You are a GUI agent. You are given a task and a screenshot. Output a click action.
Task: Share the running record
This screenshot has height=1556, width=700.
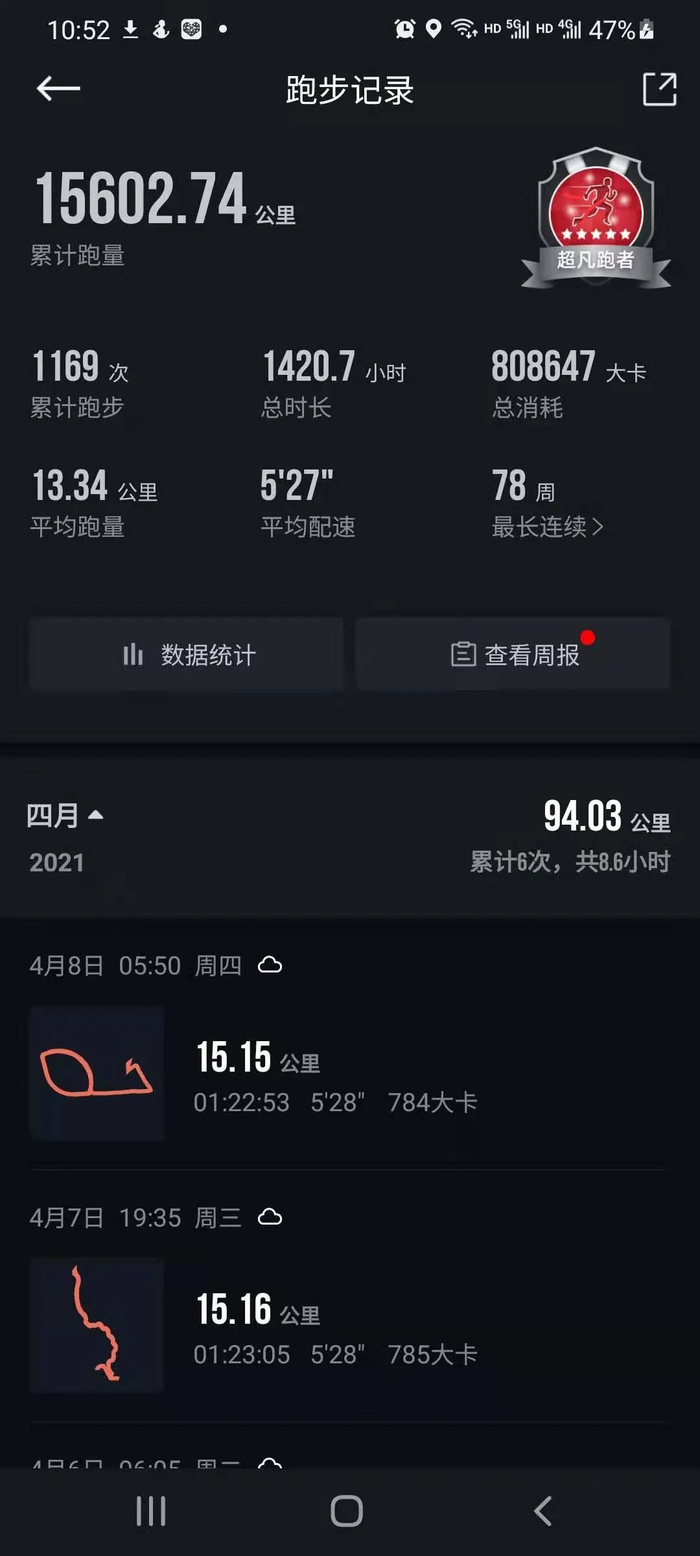click(x=659, y=89)
